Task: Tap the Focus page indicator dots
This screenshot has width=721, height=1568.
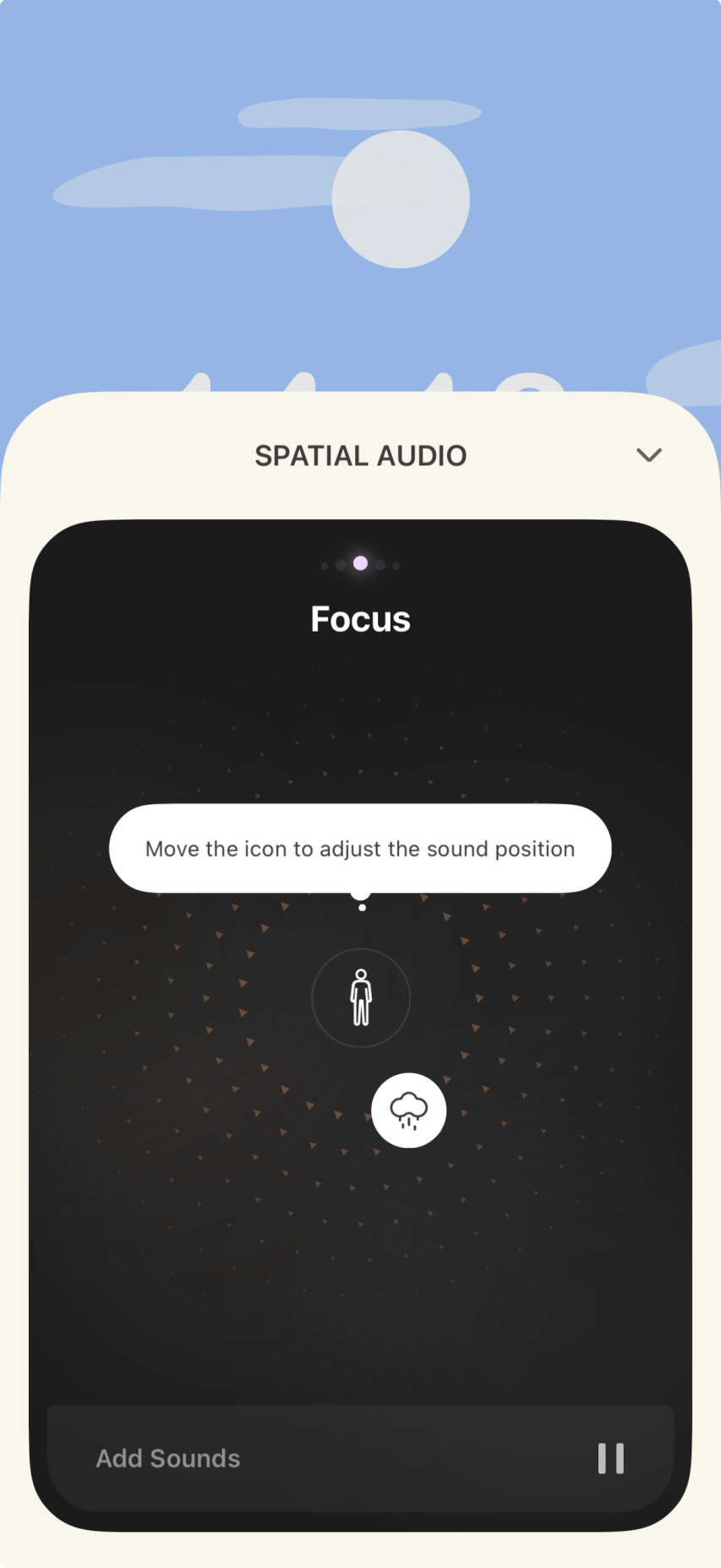Action: click(x=361, y=564)
